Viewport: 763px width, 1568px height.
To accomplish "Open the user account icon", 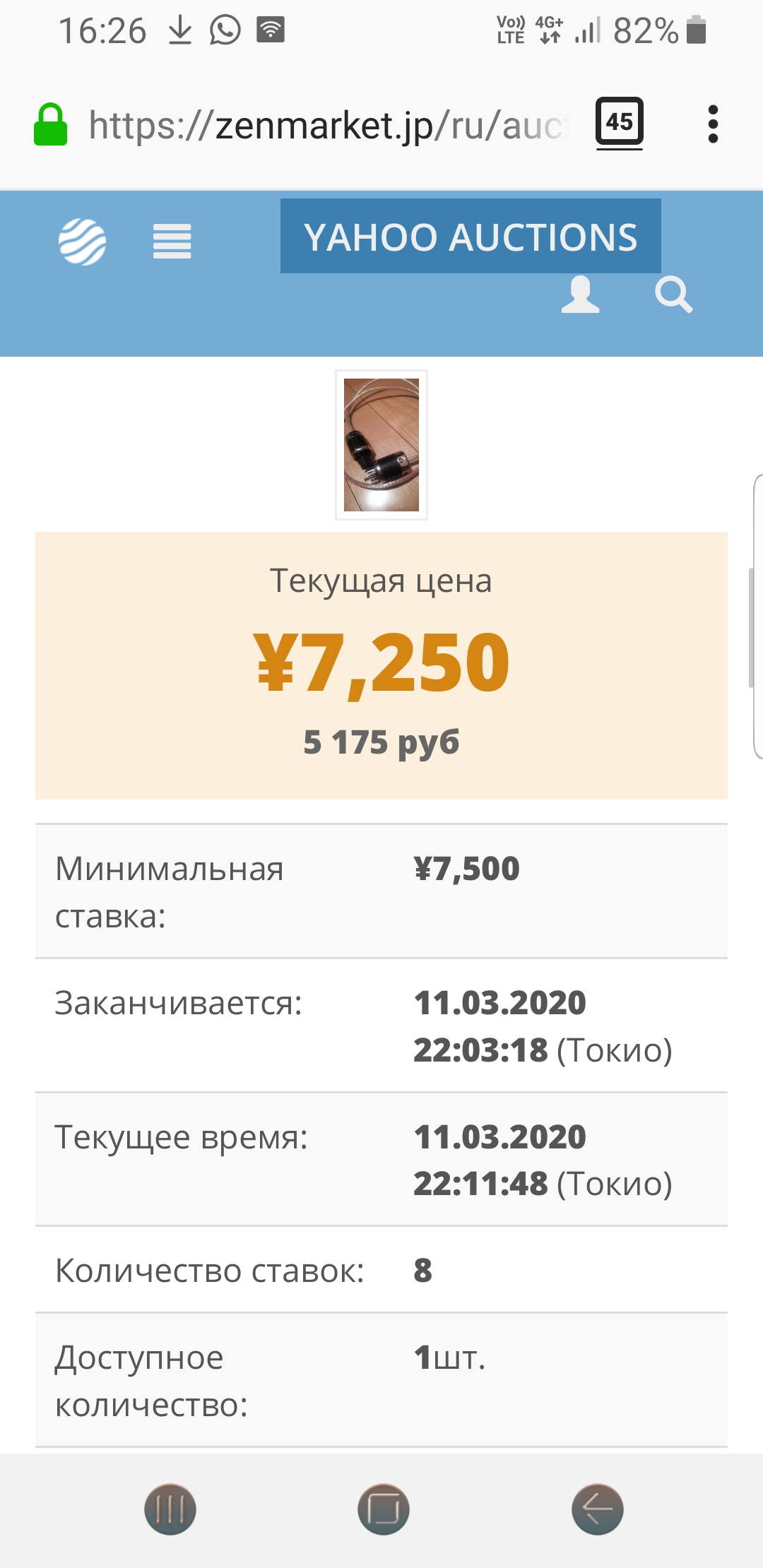I will [580, 295].
